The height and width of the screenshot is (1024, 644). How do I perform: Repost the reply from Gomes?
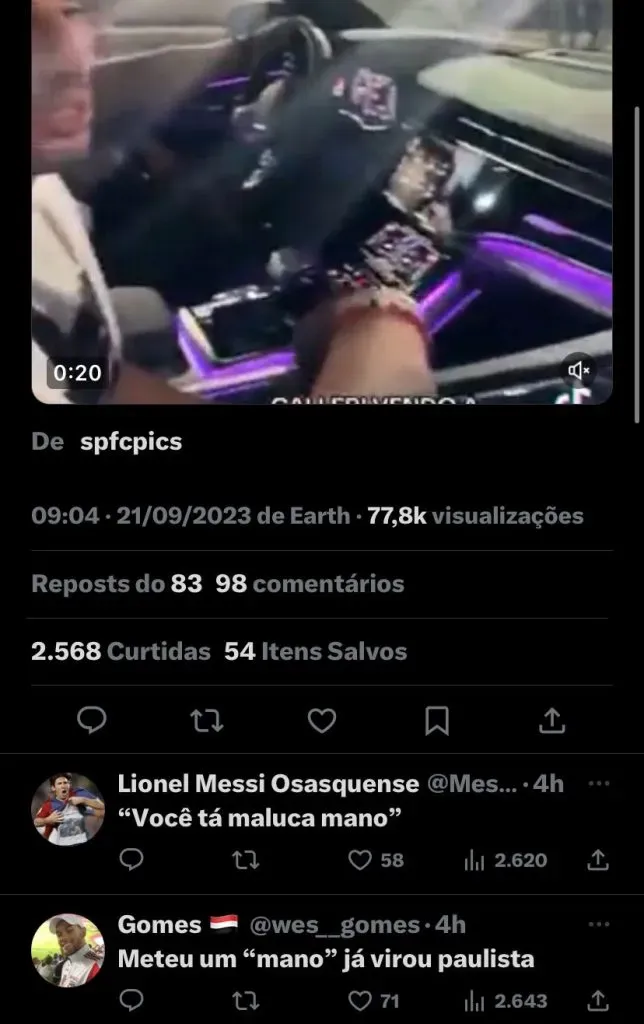pos(246,1000)
